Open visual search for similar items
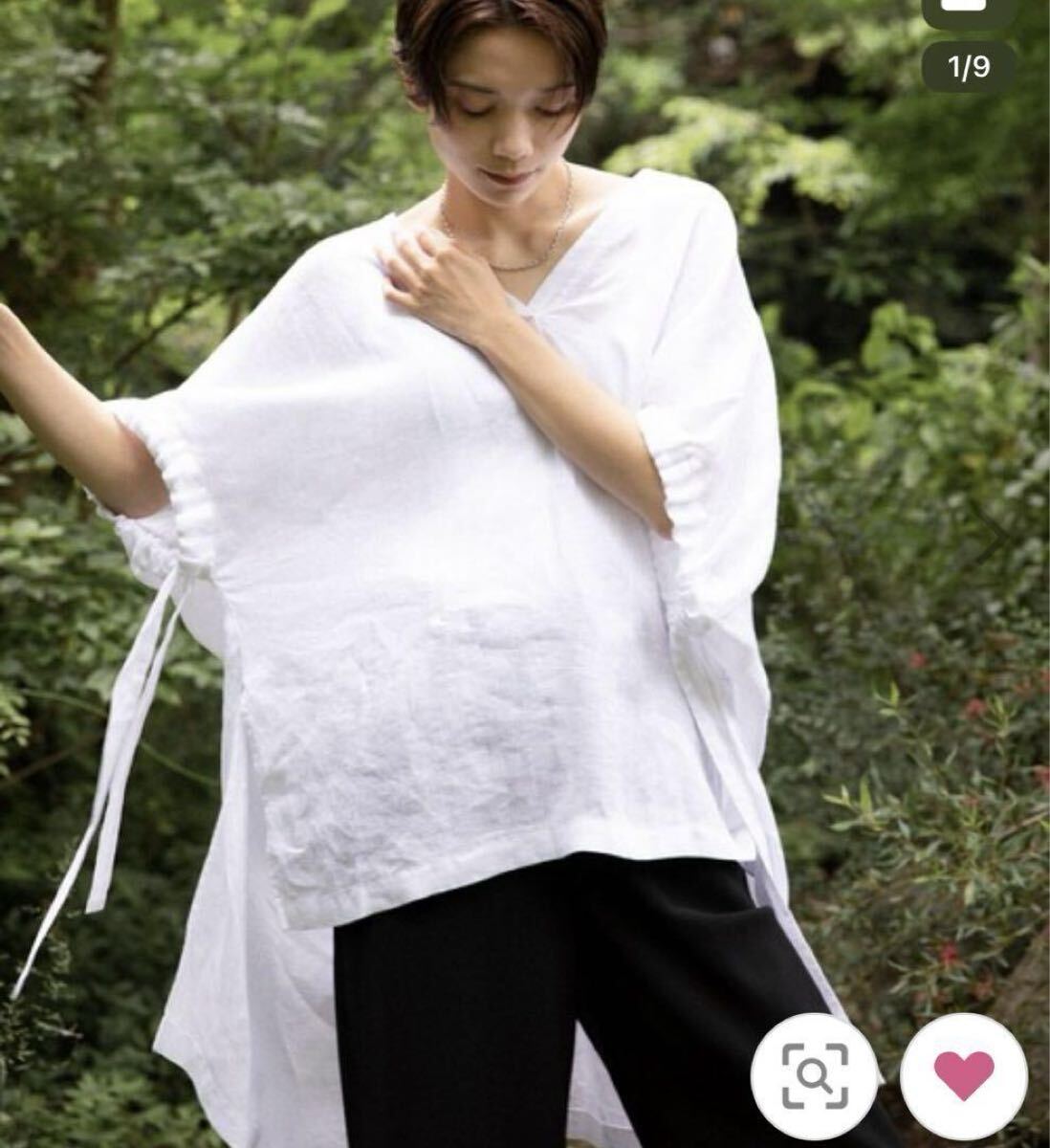Image resolution: width=1050 pixels, height=1148 pixels. pos(814,1077)
